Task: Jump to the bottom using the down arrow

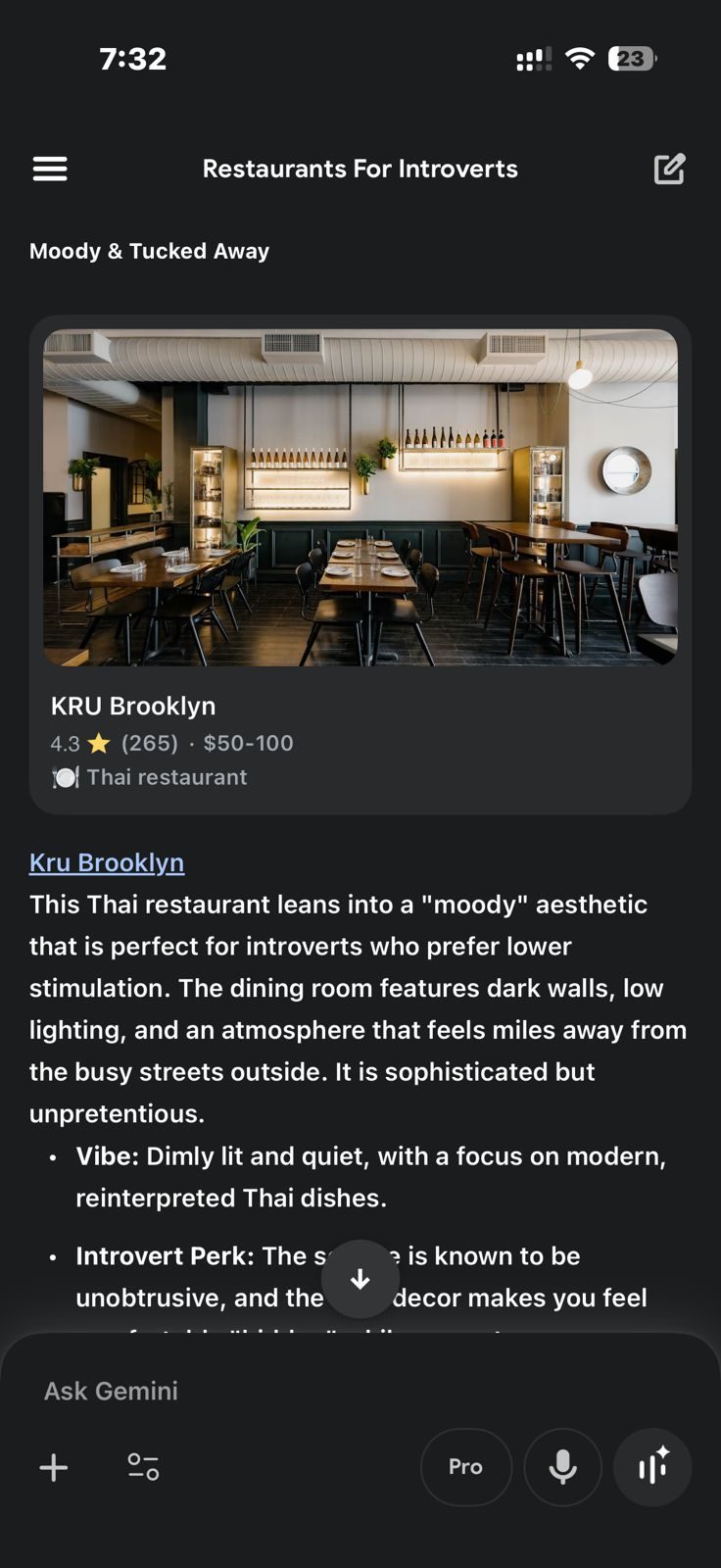Action: [x=360, y=1279]
